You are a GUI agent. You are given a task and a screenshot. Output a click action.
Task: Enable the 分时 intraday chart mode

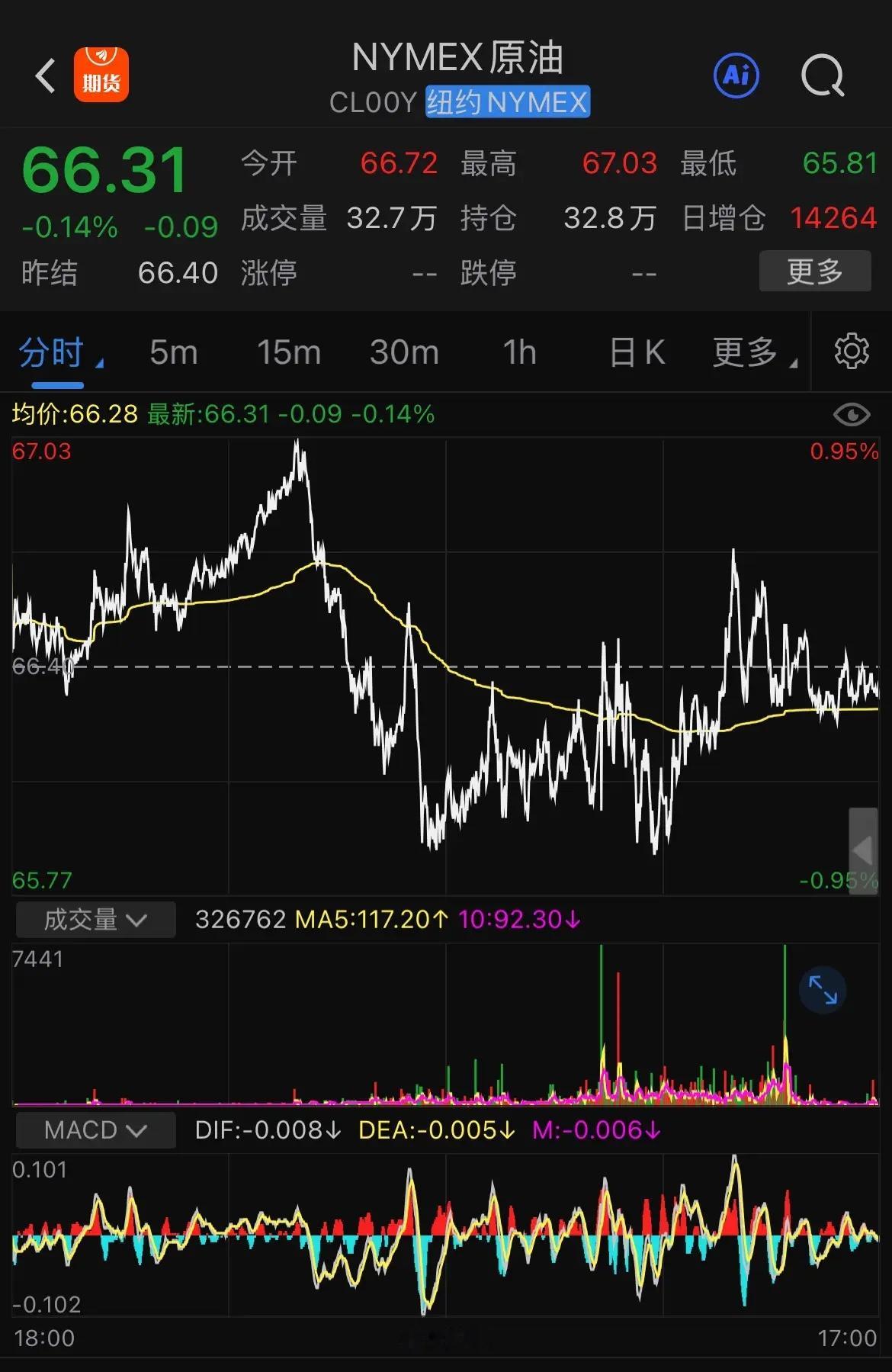[x=52, y=352]
